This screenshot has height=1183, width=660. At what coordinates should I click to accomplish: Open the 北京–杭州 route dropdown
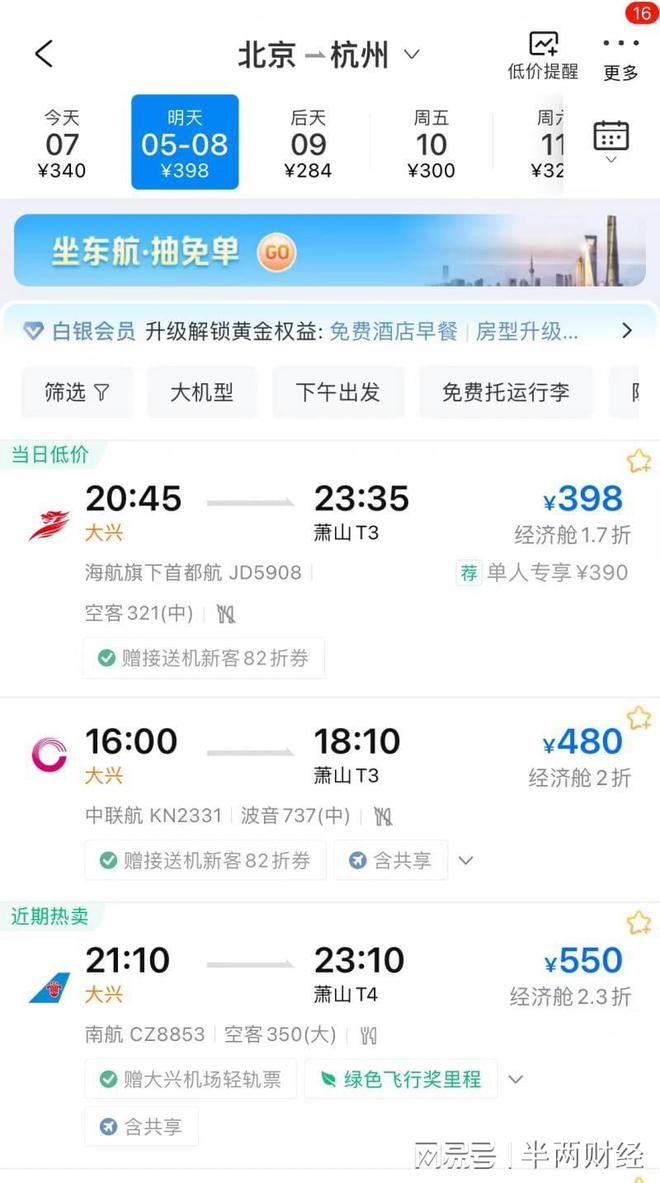click(329, 55)
